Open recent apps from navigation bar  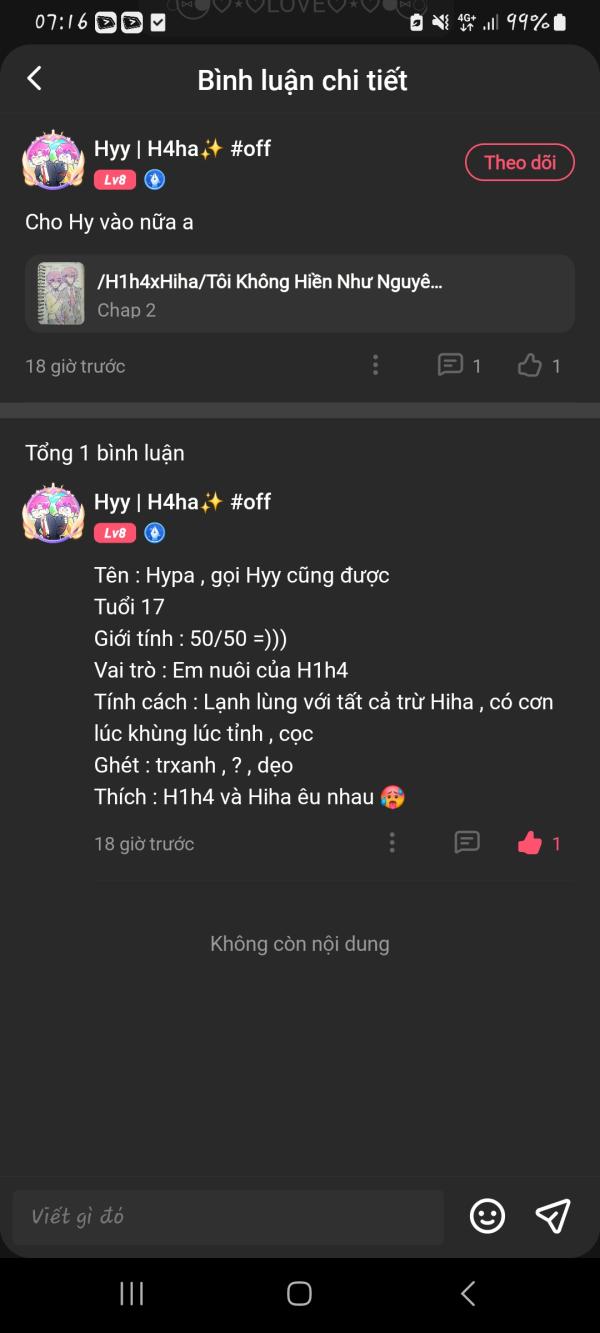coord(132,1293)
